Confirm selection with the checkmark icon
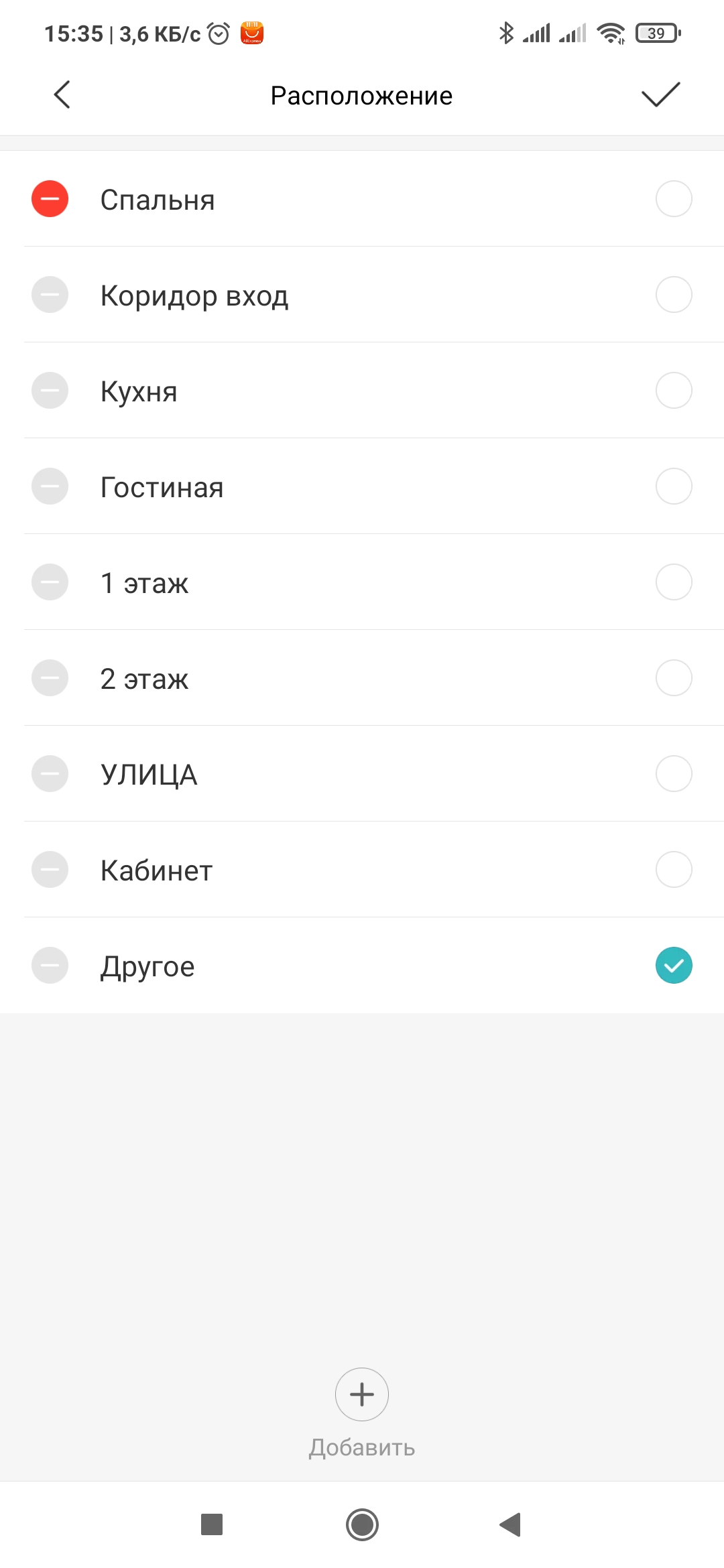Viewport: 724px width, 1568px height. point(660,94)
